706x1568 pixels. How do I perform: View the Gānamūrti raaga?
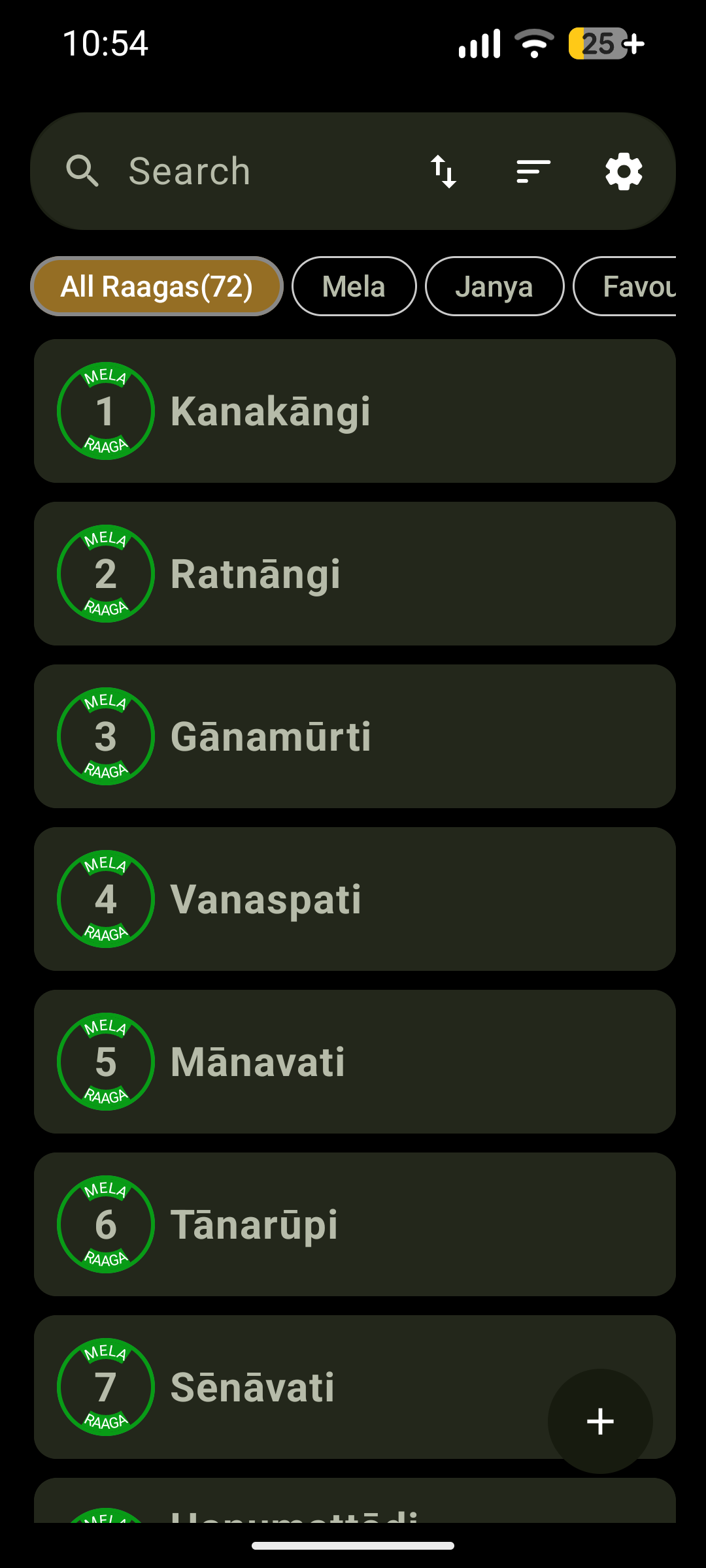click(x=354, y=736)
